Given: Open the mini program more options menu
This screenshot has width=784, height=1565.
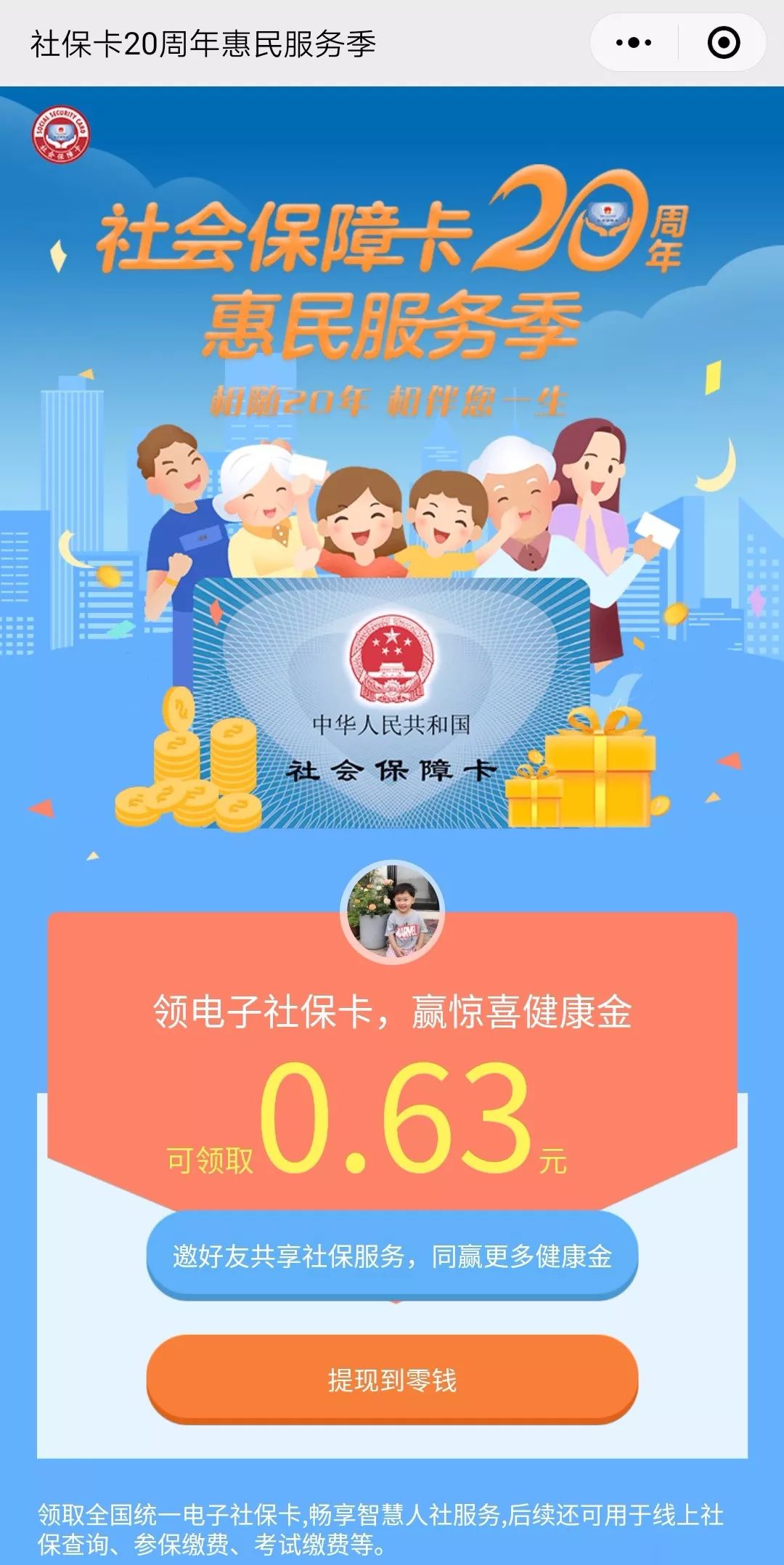Looking at the screenshot, I should [634, 43].
